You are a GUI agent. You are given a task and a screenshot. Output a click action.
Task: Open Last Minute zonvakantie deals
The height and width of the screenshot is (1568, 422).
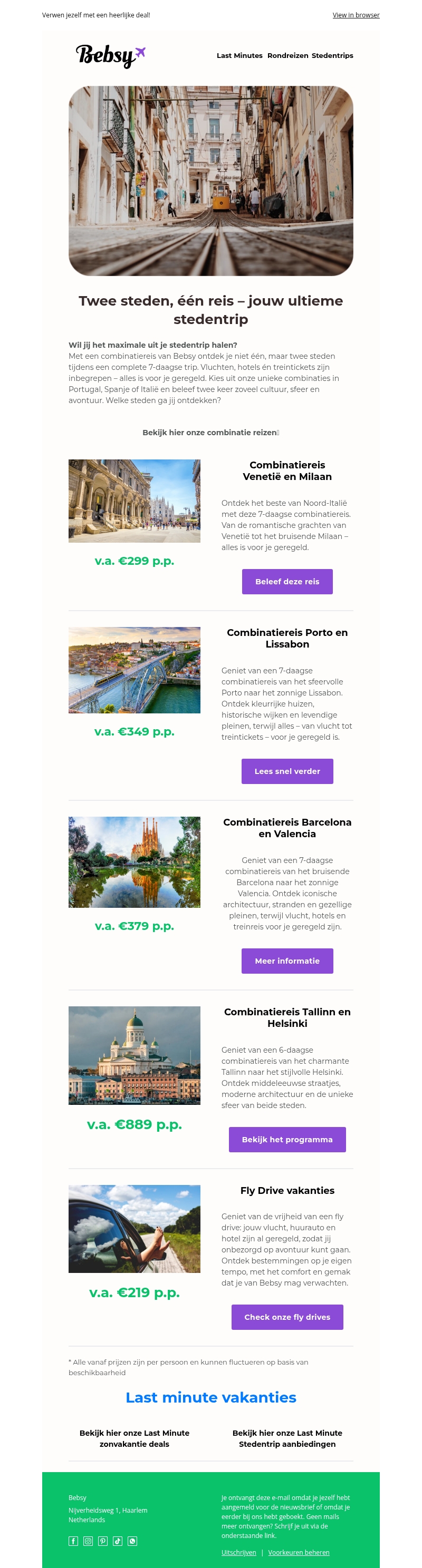click(x=134, y=1438)
